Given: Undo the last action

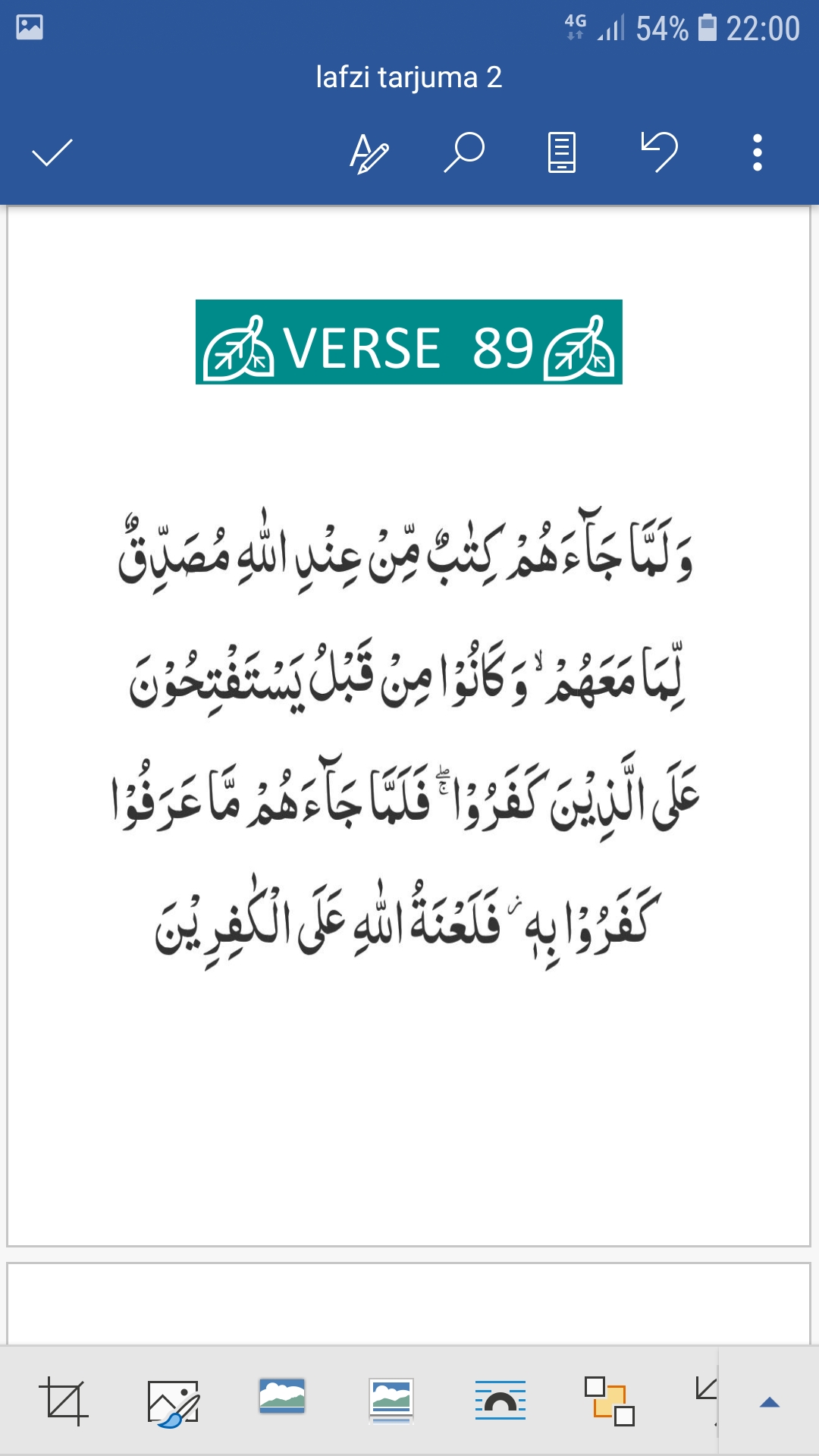Looking at the screenshot, I should point(659,152).
